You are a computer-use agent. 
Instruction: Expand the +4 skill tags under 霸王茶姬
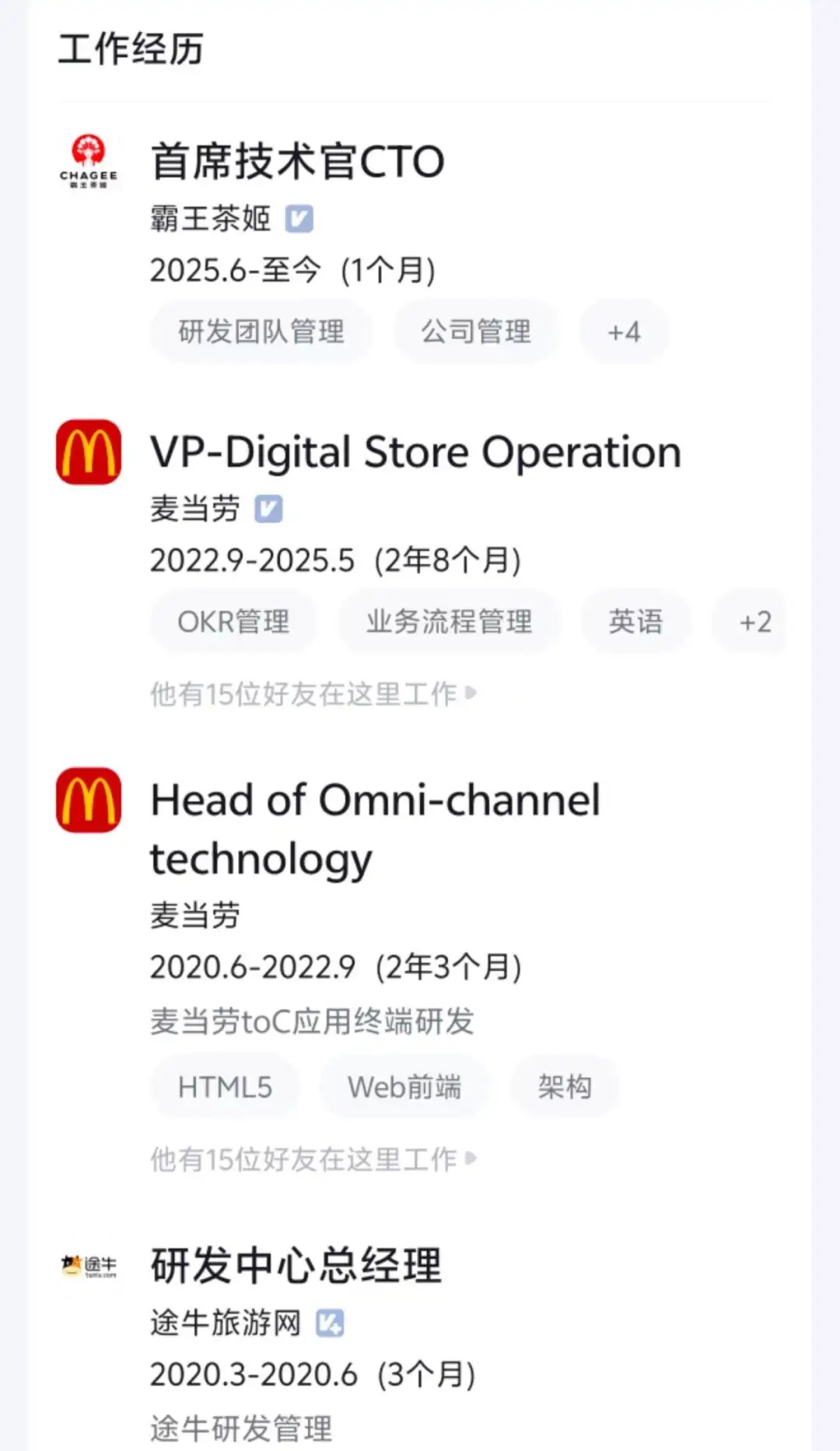tap(624, 332)
